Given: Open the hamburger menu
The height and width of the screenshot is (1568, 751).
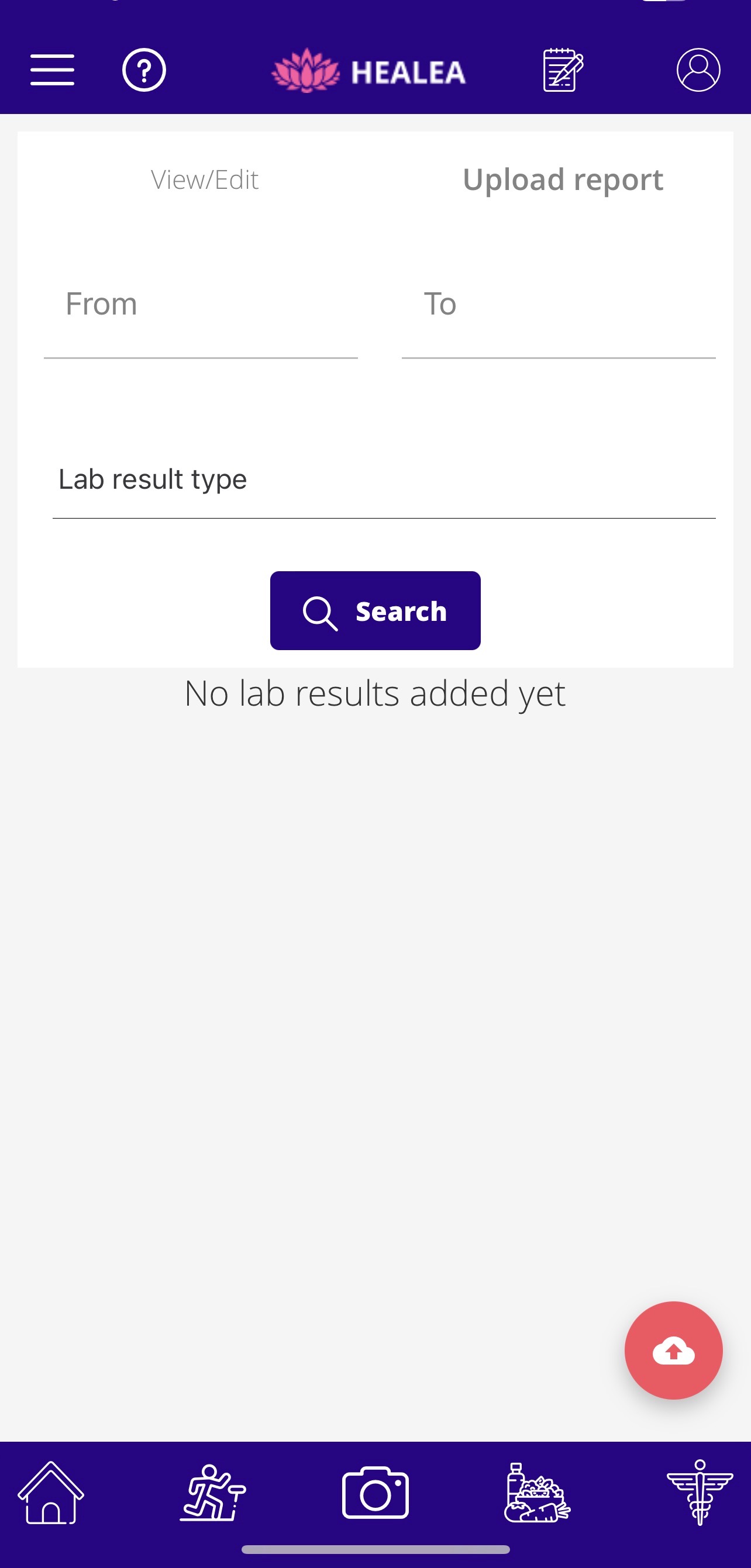Looking at the screenshot, I should click(x=53, y=70).
